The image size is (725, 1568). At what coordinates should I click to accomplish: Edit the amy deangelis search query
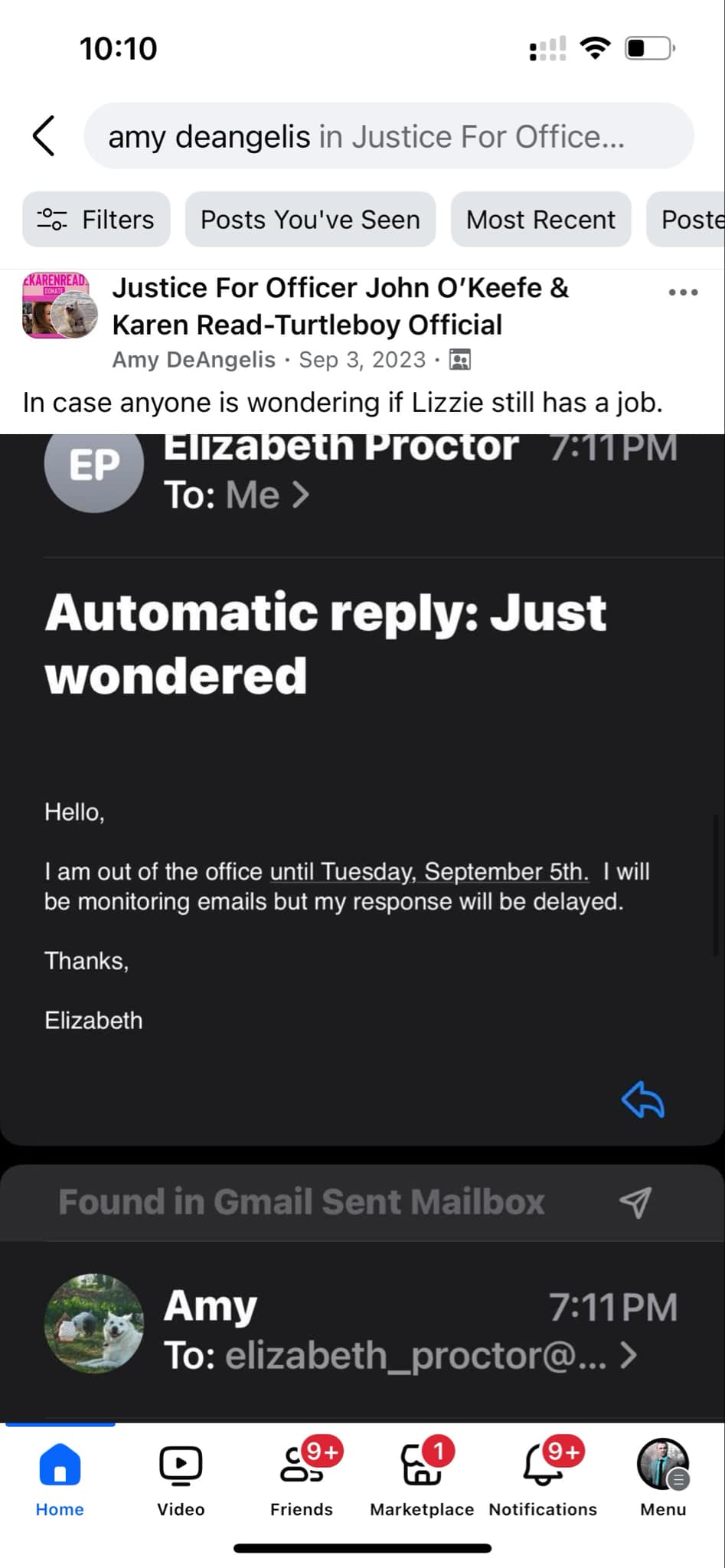click(389, 136)
